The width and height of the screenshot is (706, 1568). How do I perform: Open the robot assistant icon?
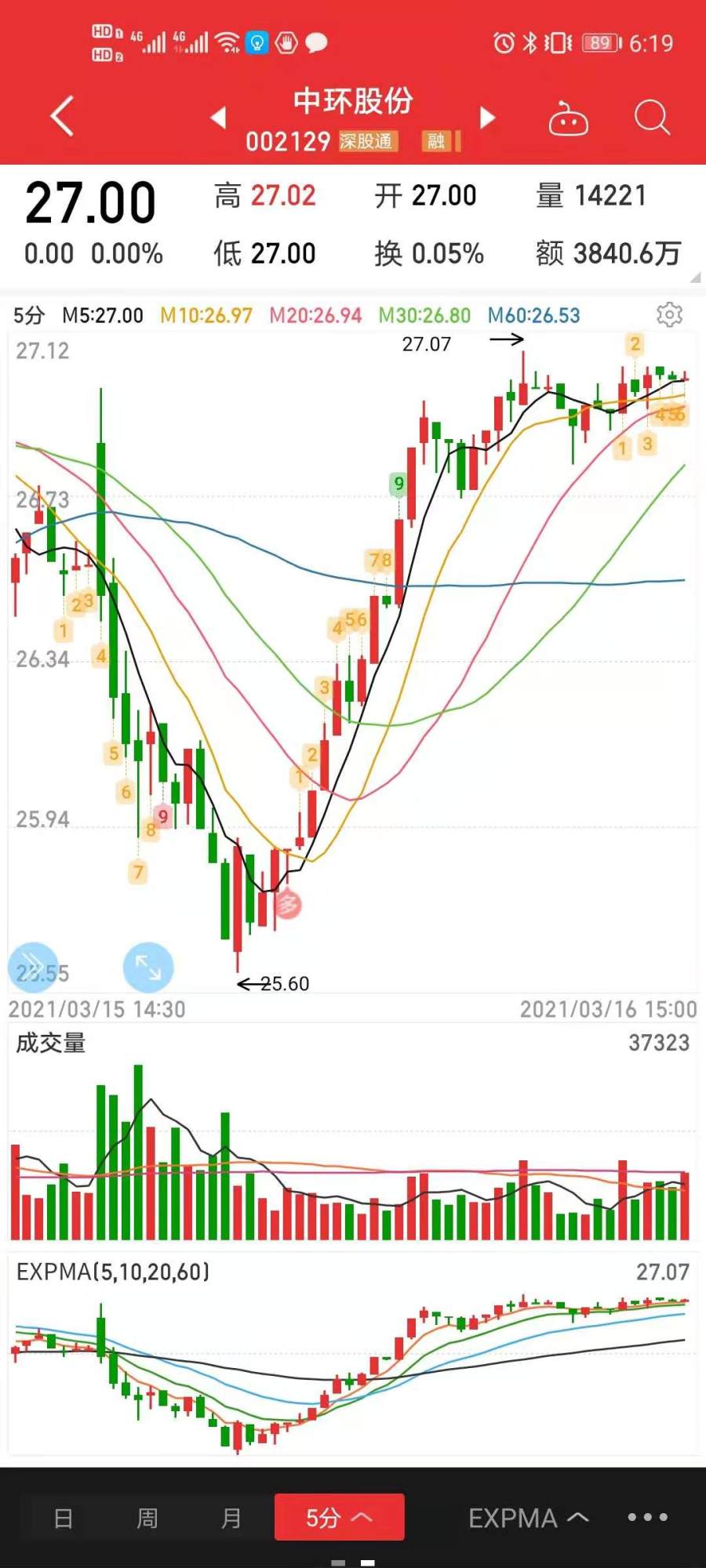pyautogui.click(x=569, y=118)
